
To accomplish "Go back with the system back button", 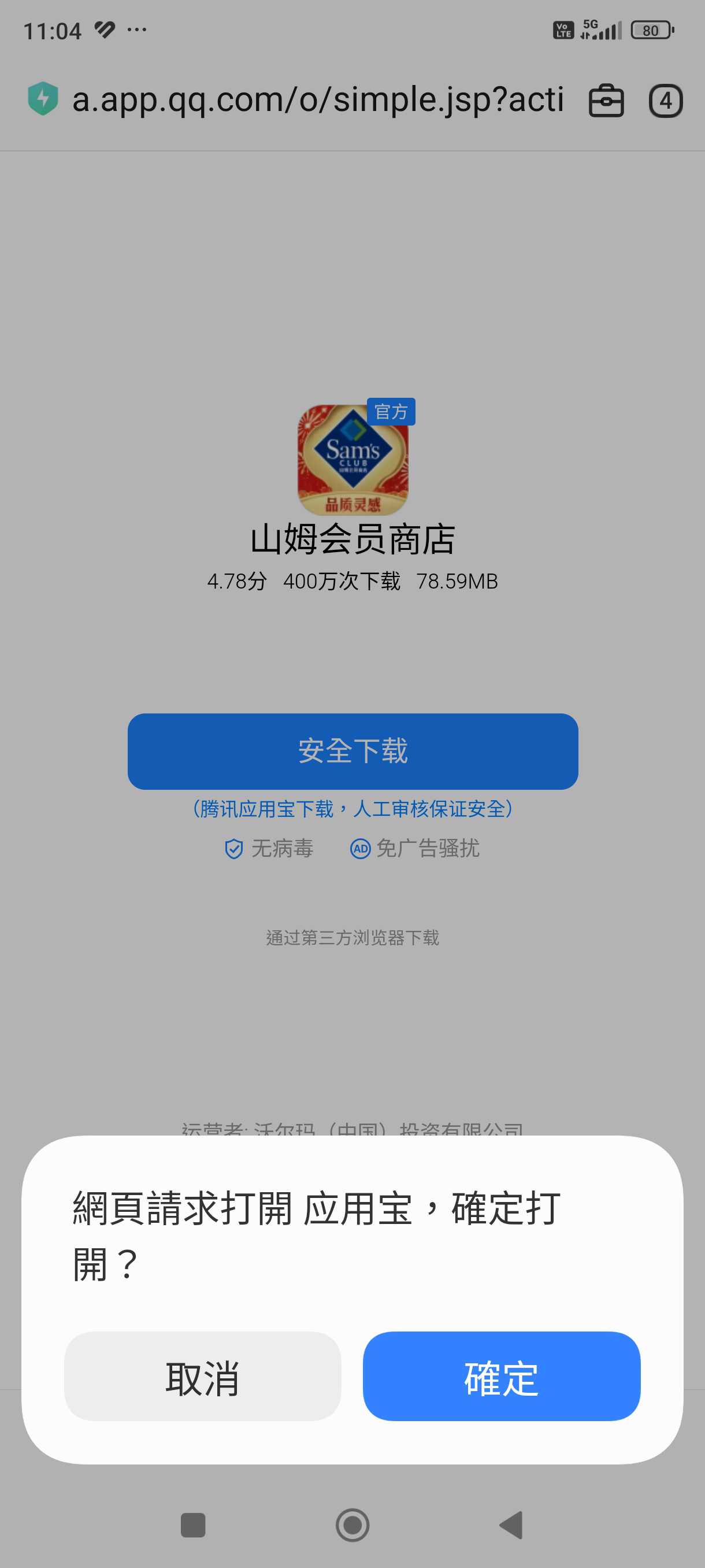I will [x=511, y=1525].
